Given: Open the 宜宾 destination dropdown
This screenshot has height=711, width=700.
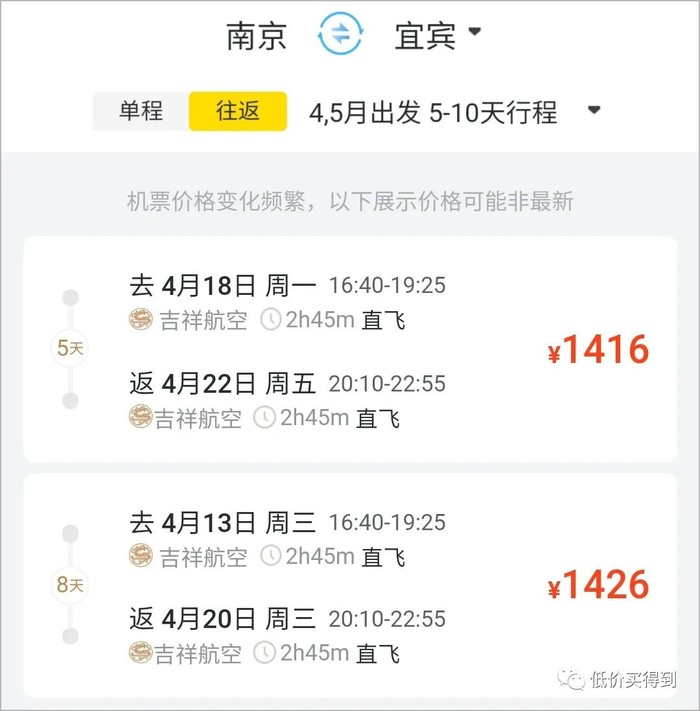Looking at the screenshot, I should click(438, 35).
